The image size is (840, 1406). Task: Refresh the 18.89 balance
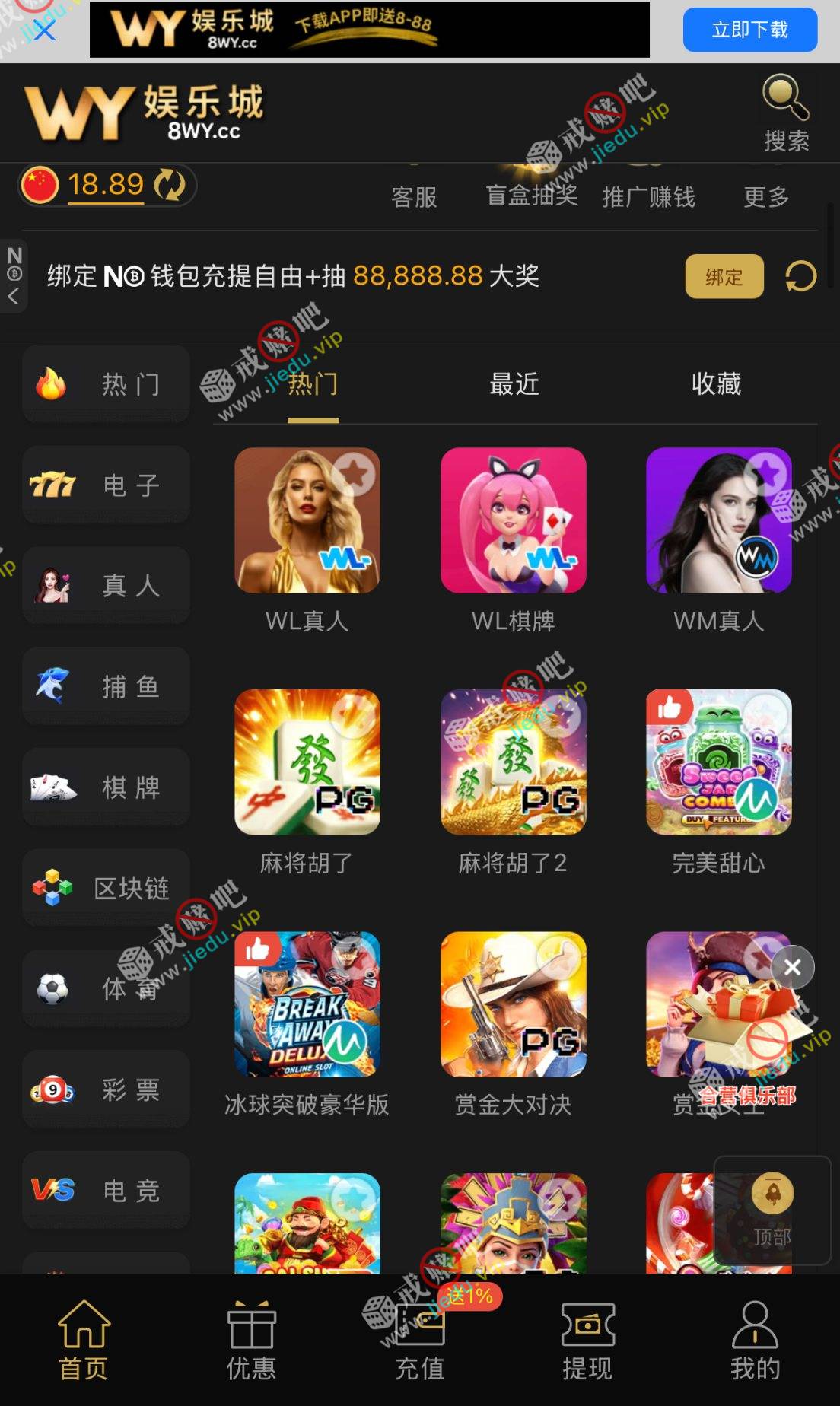pyautogui.click(x=170, y=185)
